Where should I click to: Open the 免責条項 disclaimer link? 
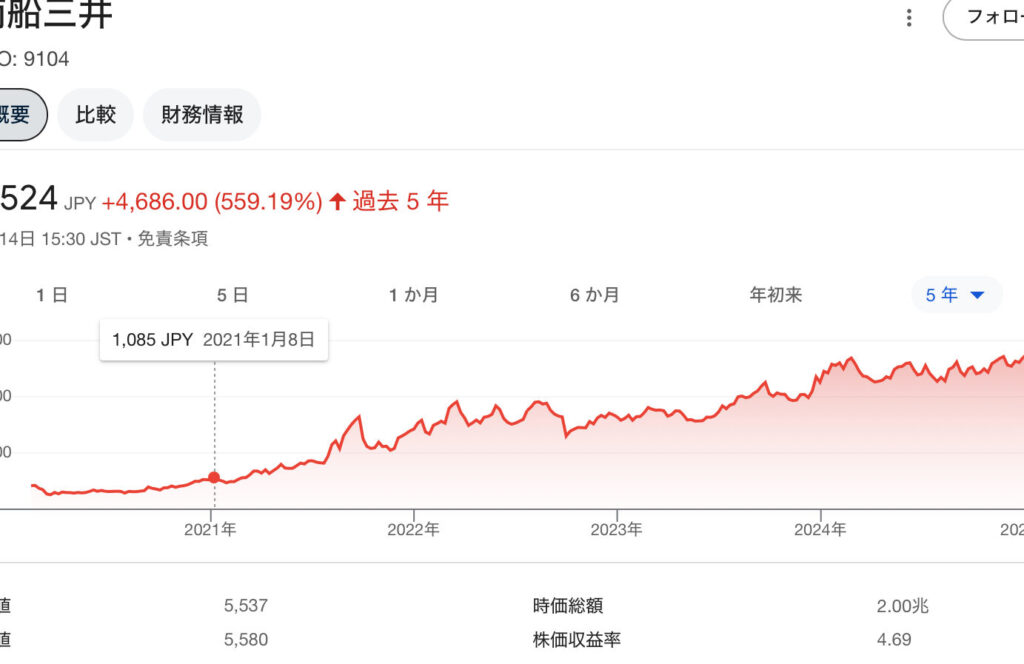click(x=173, y=239)
